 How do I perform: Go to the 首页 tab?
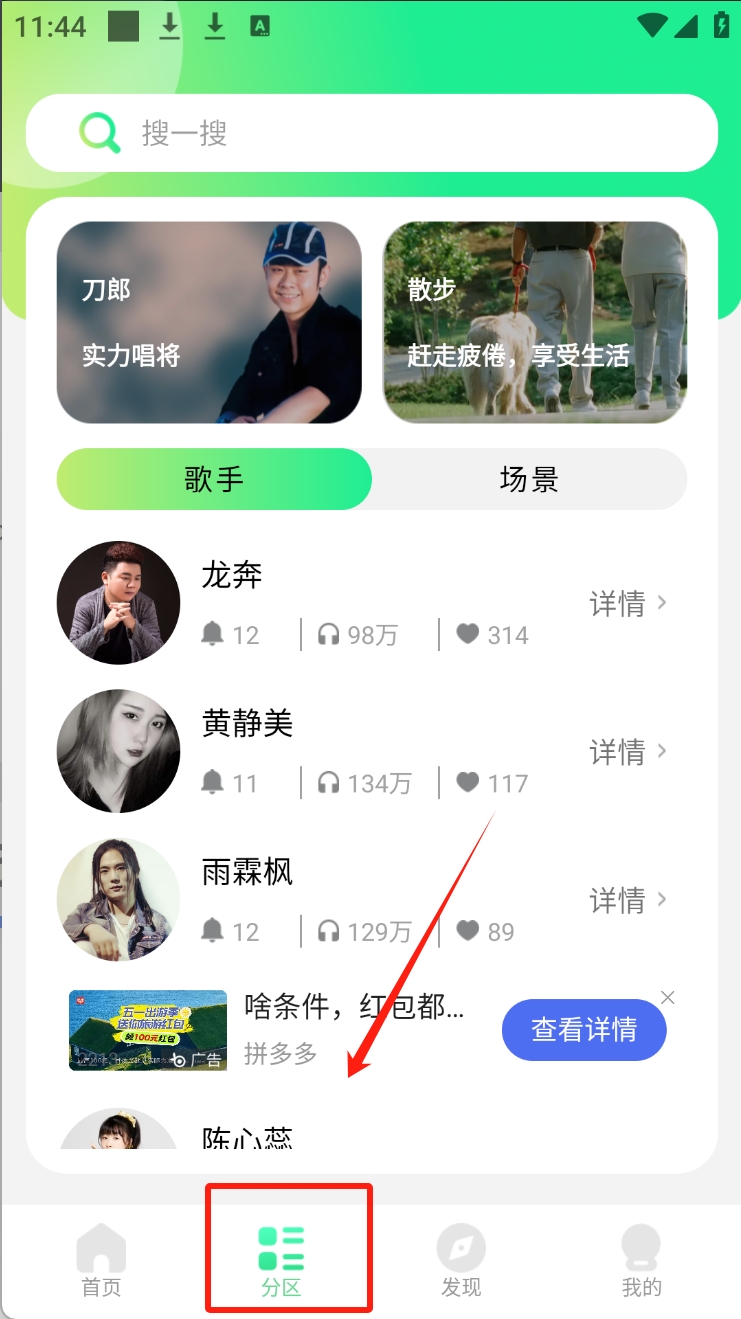(x=101, y=1260)
